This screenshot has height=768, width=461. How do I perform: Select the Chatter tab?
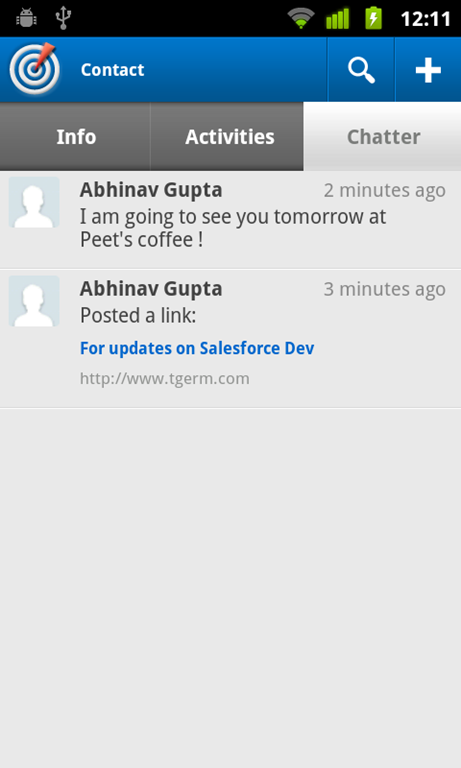[383, 137]
